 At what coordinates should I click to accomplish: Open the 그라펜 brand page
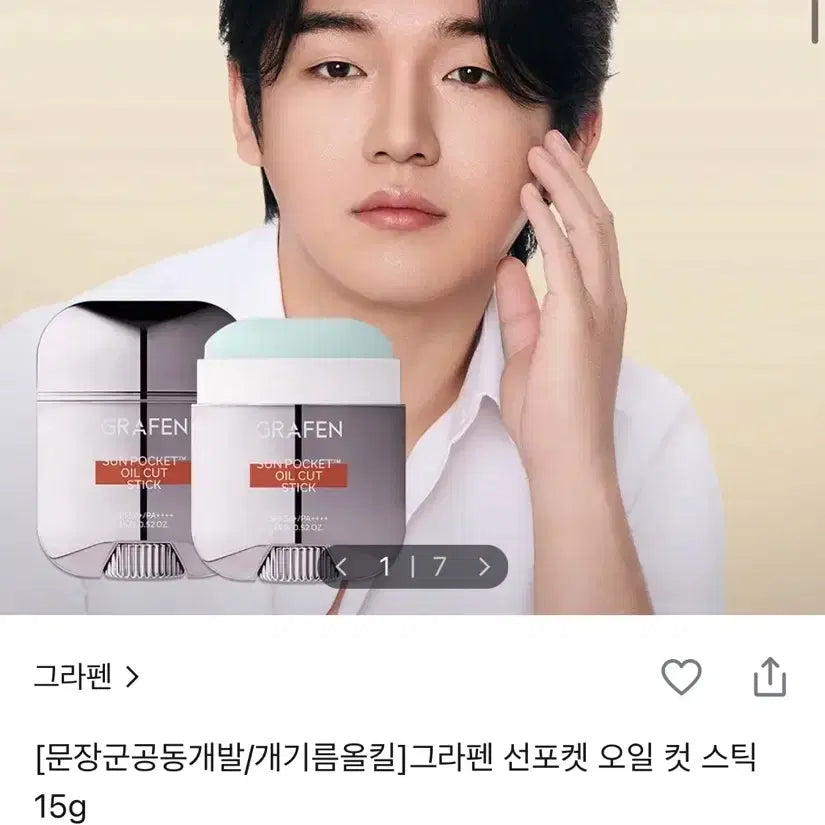click(x=86, y=677)
